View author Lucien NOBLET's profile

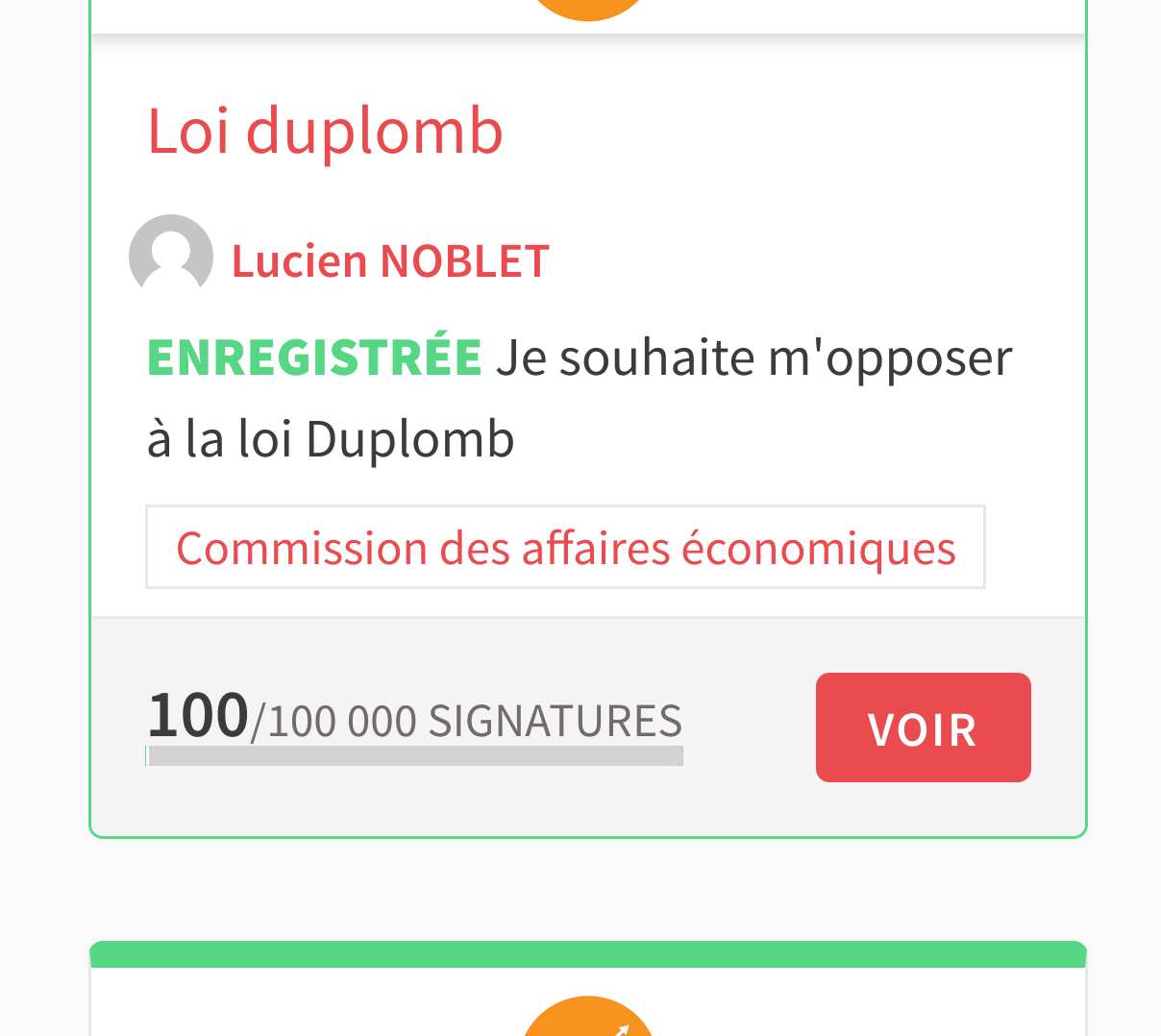[x=389, y=260]
